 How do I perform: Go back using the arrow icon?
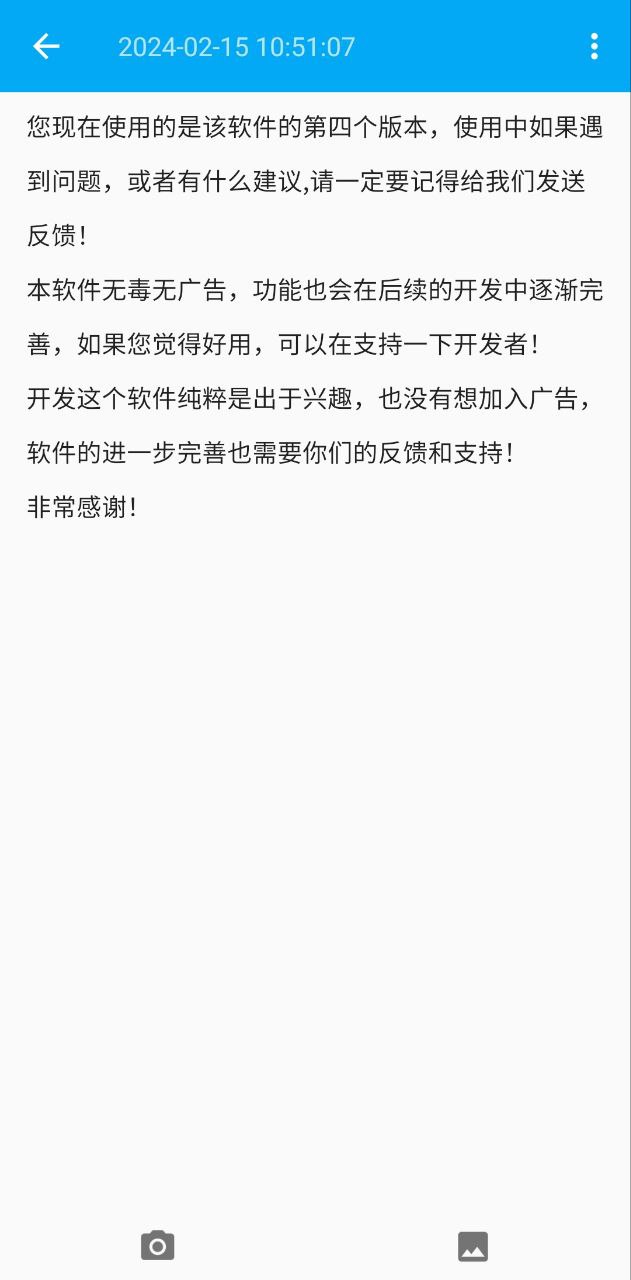[x=46, y=46]
